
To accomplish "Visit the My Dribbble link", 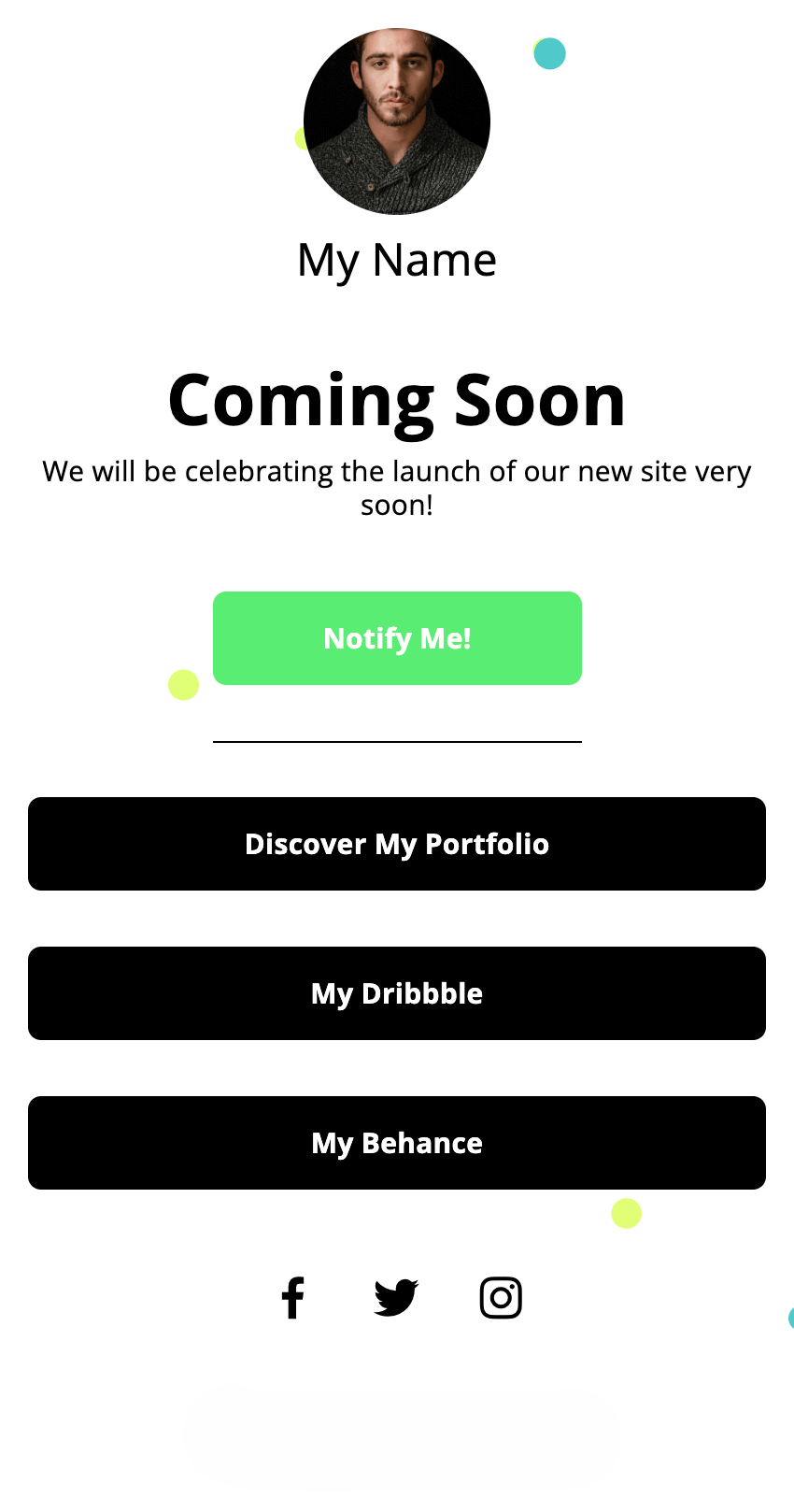I will point(397,993).
